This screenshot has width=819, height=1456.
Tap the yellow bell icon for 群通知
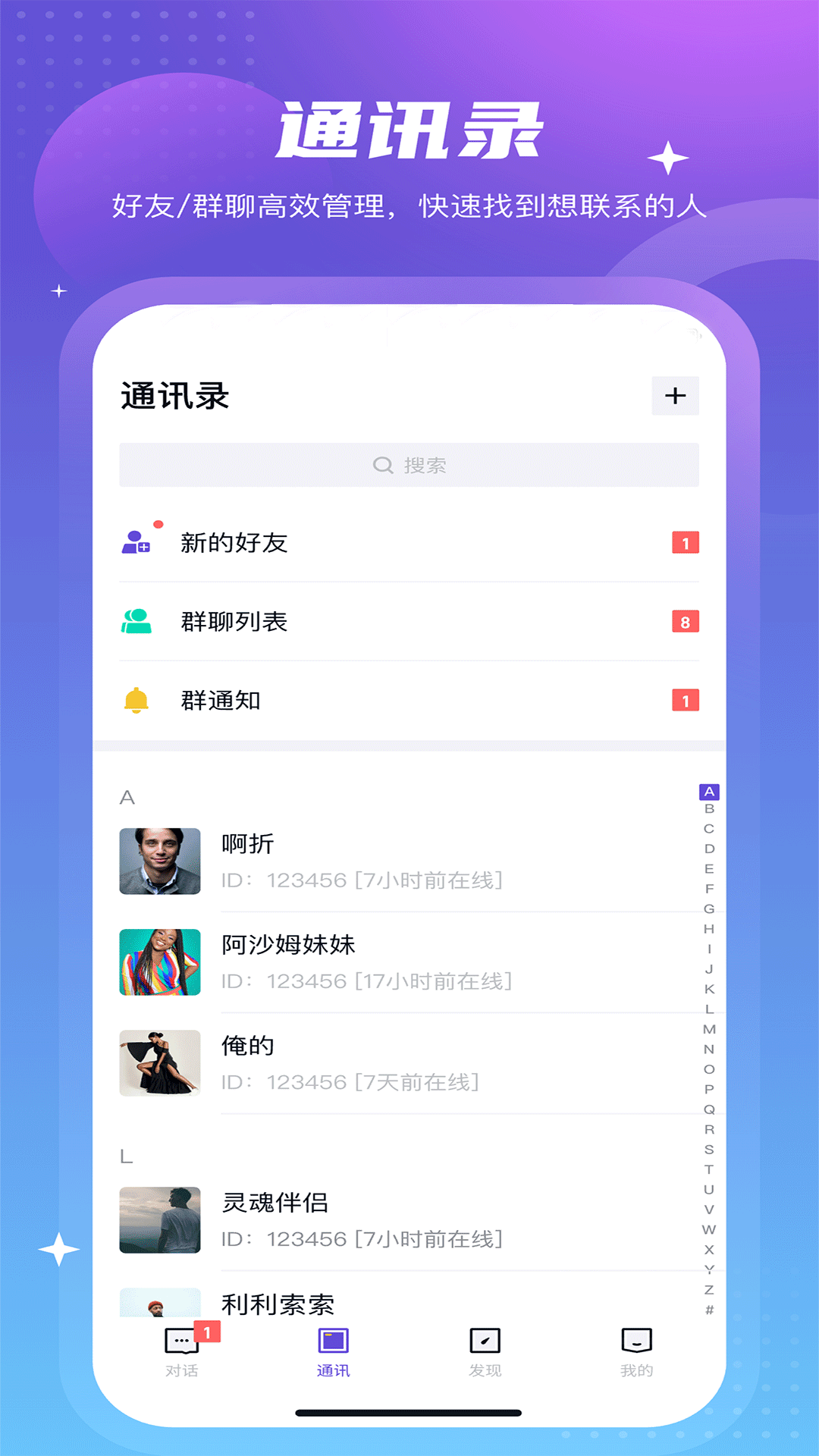[136, 701]
